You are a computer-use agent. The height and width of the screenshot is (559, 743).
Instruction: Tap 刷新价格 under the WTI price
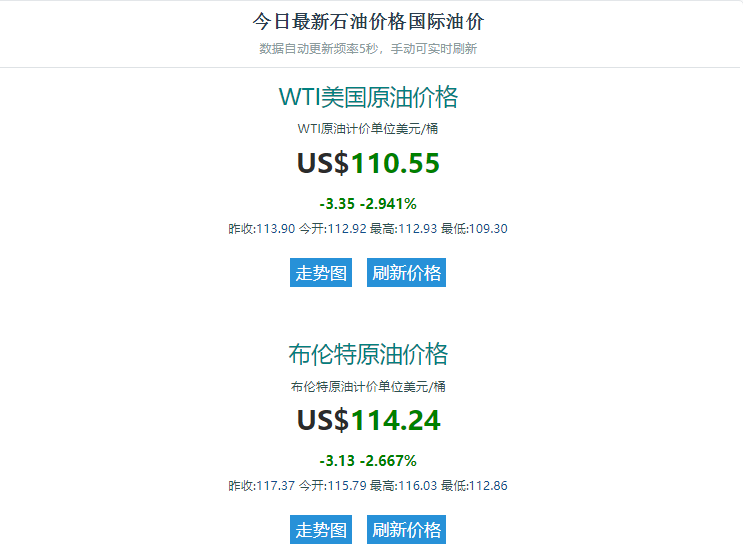pos(406,273)
